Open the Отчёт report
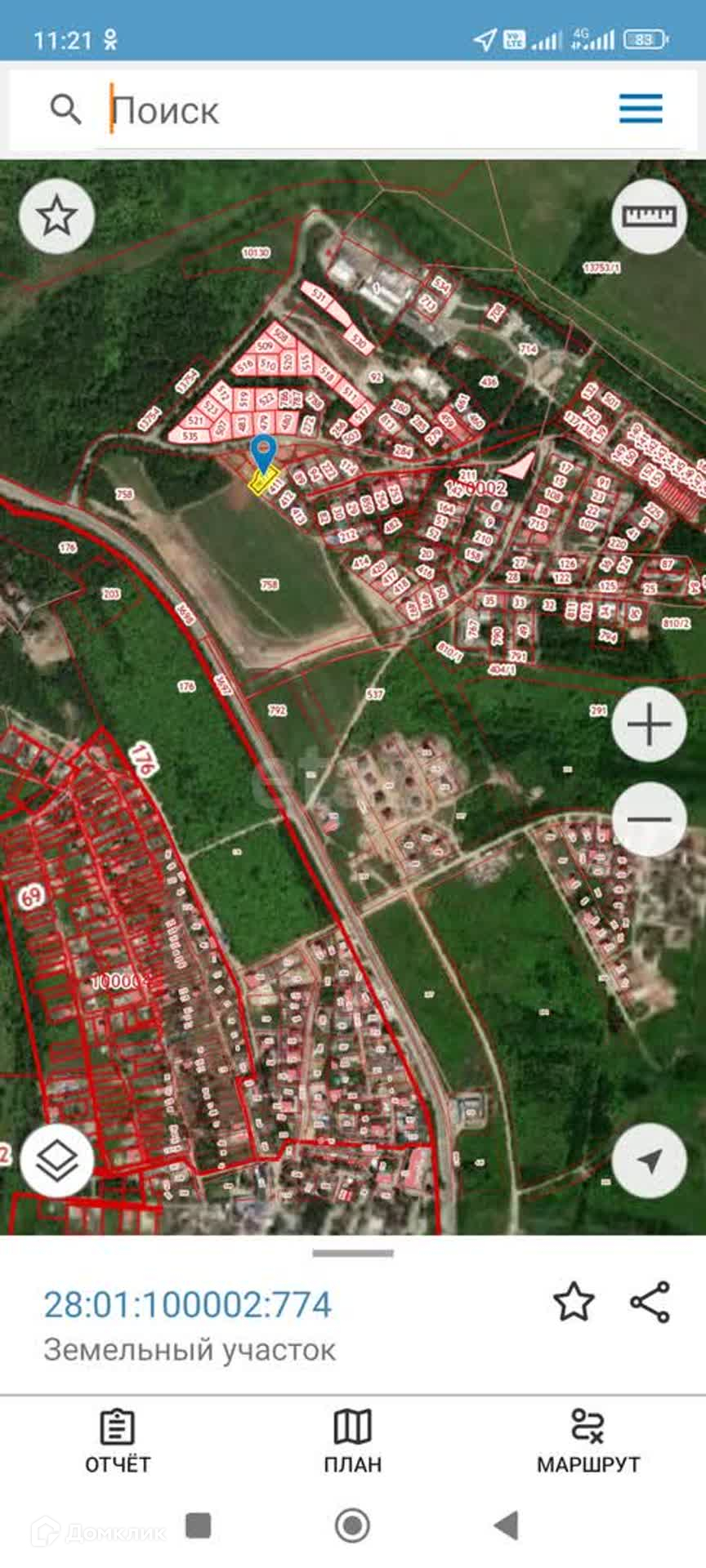 (118, 1442)
